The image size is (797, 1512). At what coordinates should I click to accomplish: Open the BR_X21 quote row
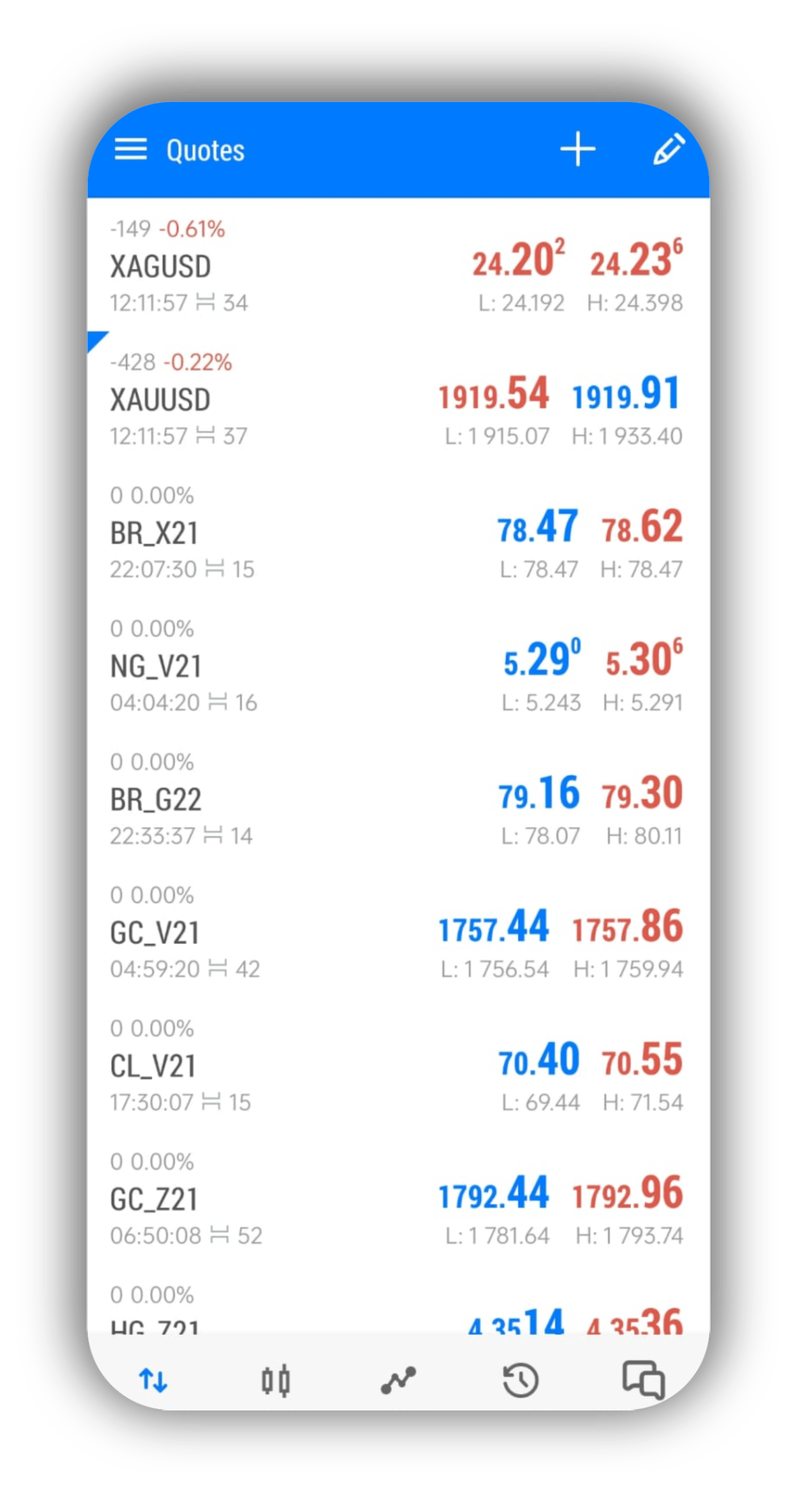click(x=398, y=533)
